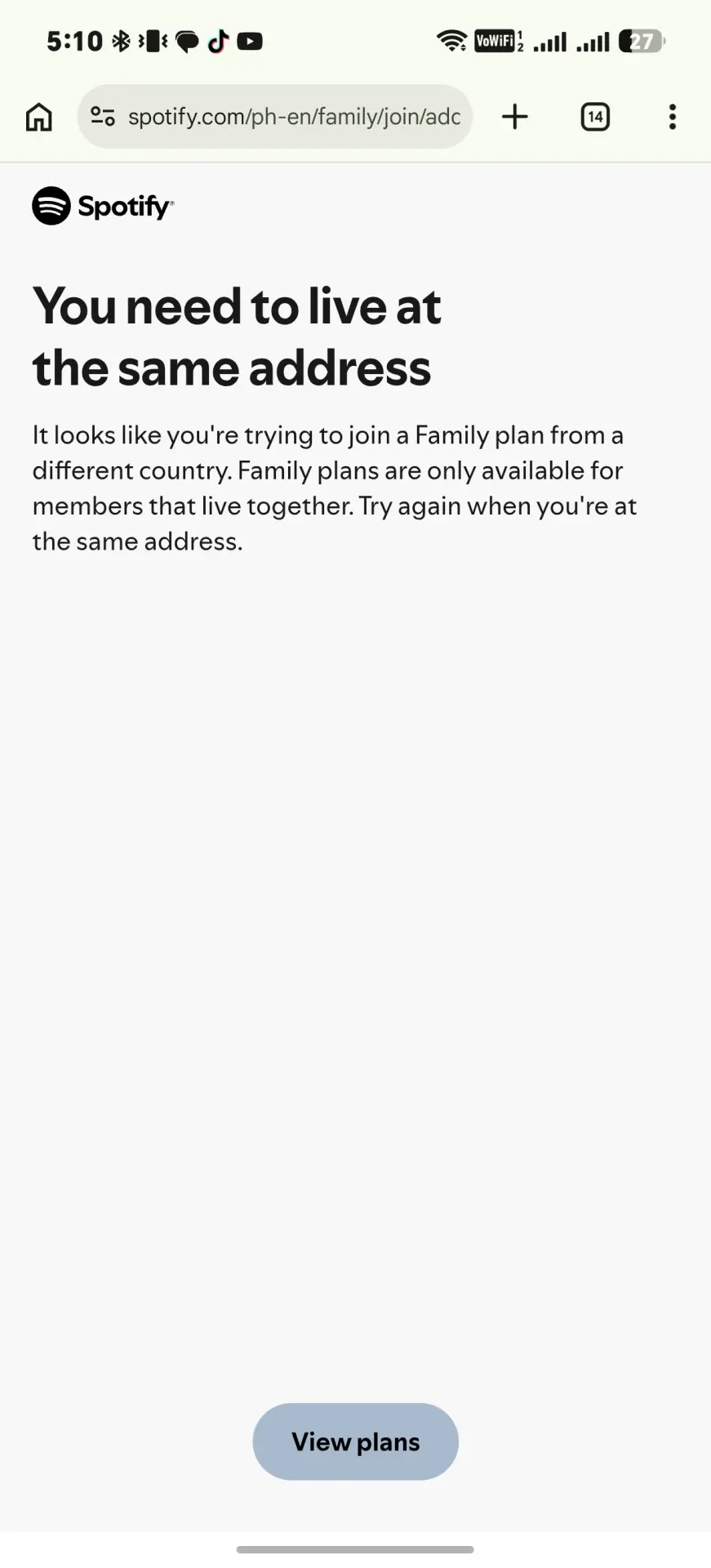The width and height of the screenshot is (711, 1568).
Task: Open a new browser tab
Action: coord(514,117)
